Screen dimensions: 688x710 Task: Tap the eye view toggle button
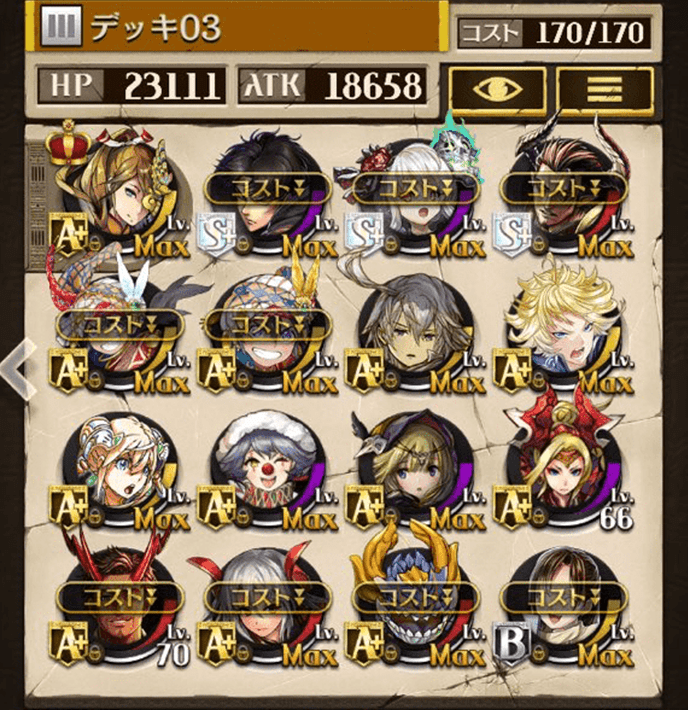coord(497,88)
